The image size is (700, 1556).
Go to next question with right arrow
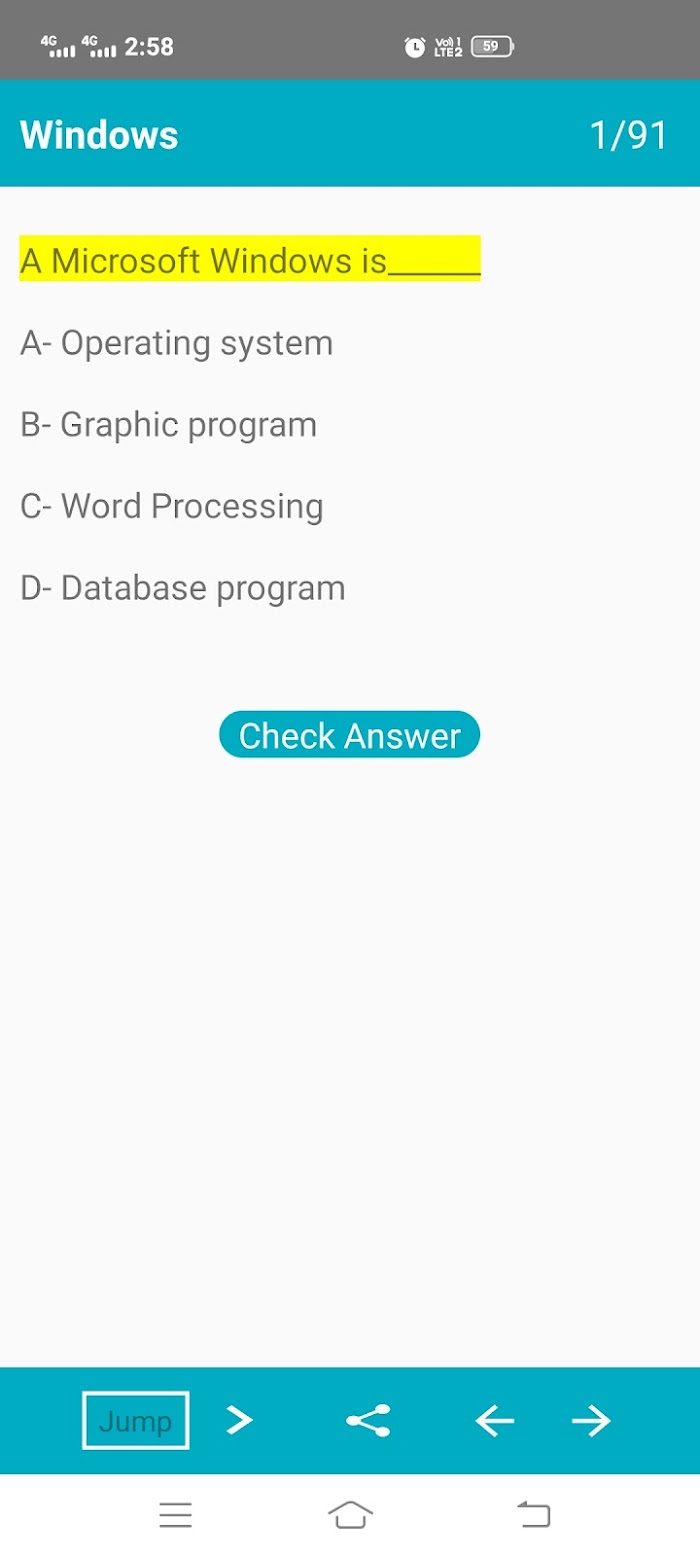pyautogui.click(x=591, y=1421)
